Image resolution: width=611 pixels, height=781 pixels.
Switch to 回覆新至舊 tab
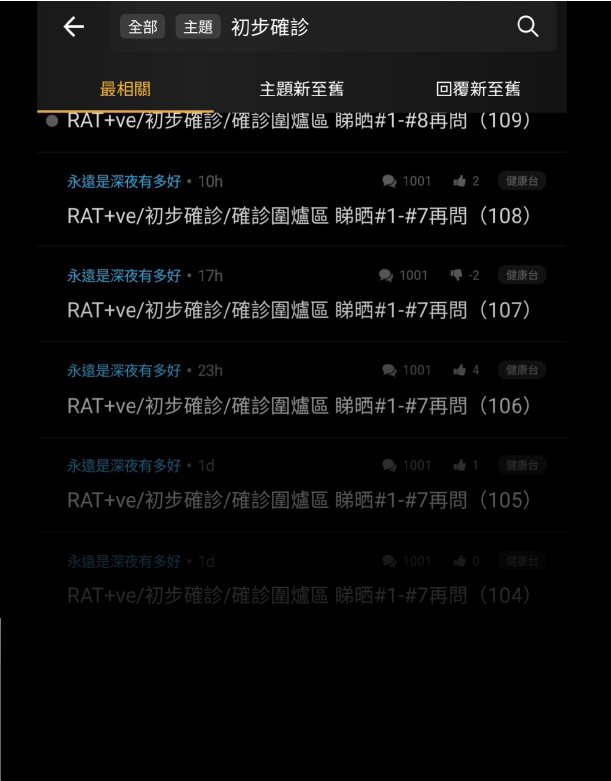[x=478, y=90]
